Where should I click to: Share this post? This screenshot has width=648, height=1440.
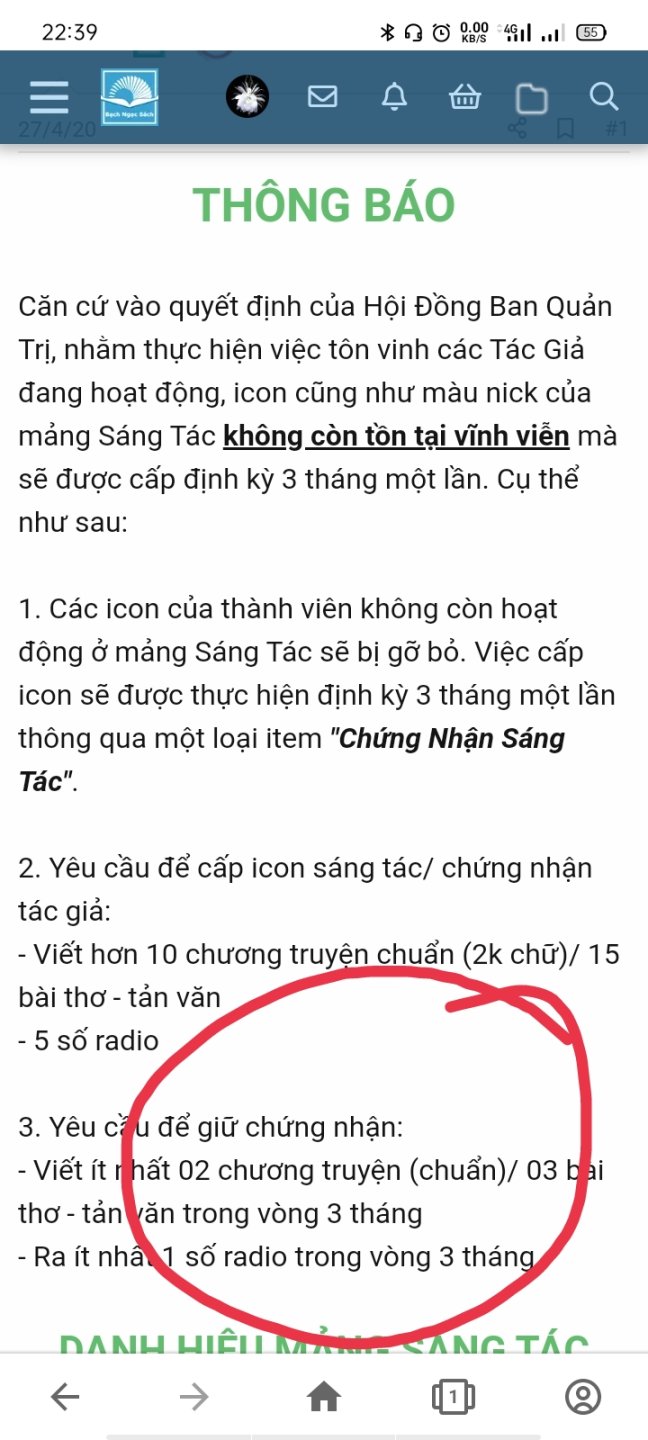[x=517, y=129]
